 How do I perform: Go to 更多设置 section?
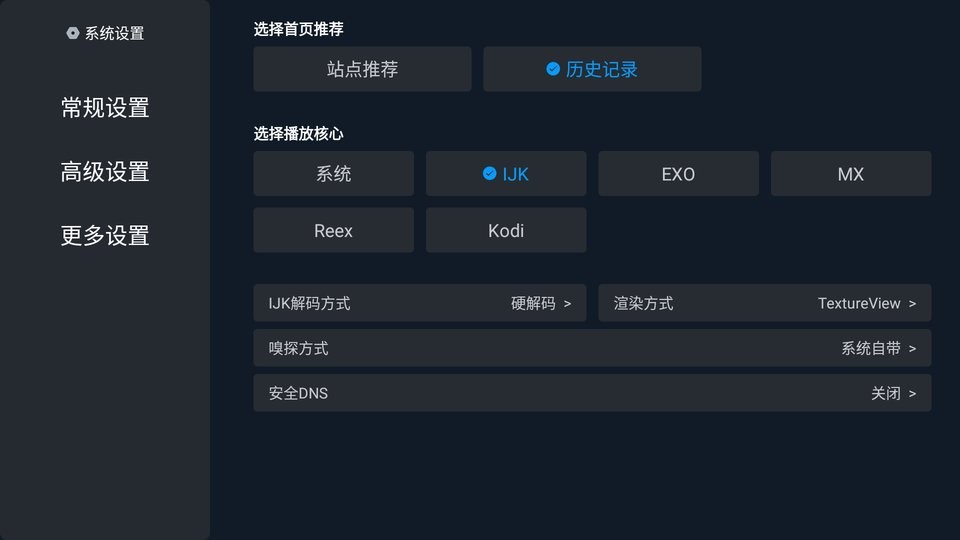[105, 236]
